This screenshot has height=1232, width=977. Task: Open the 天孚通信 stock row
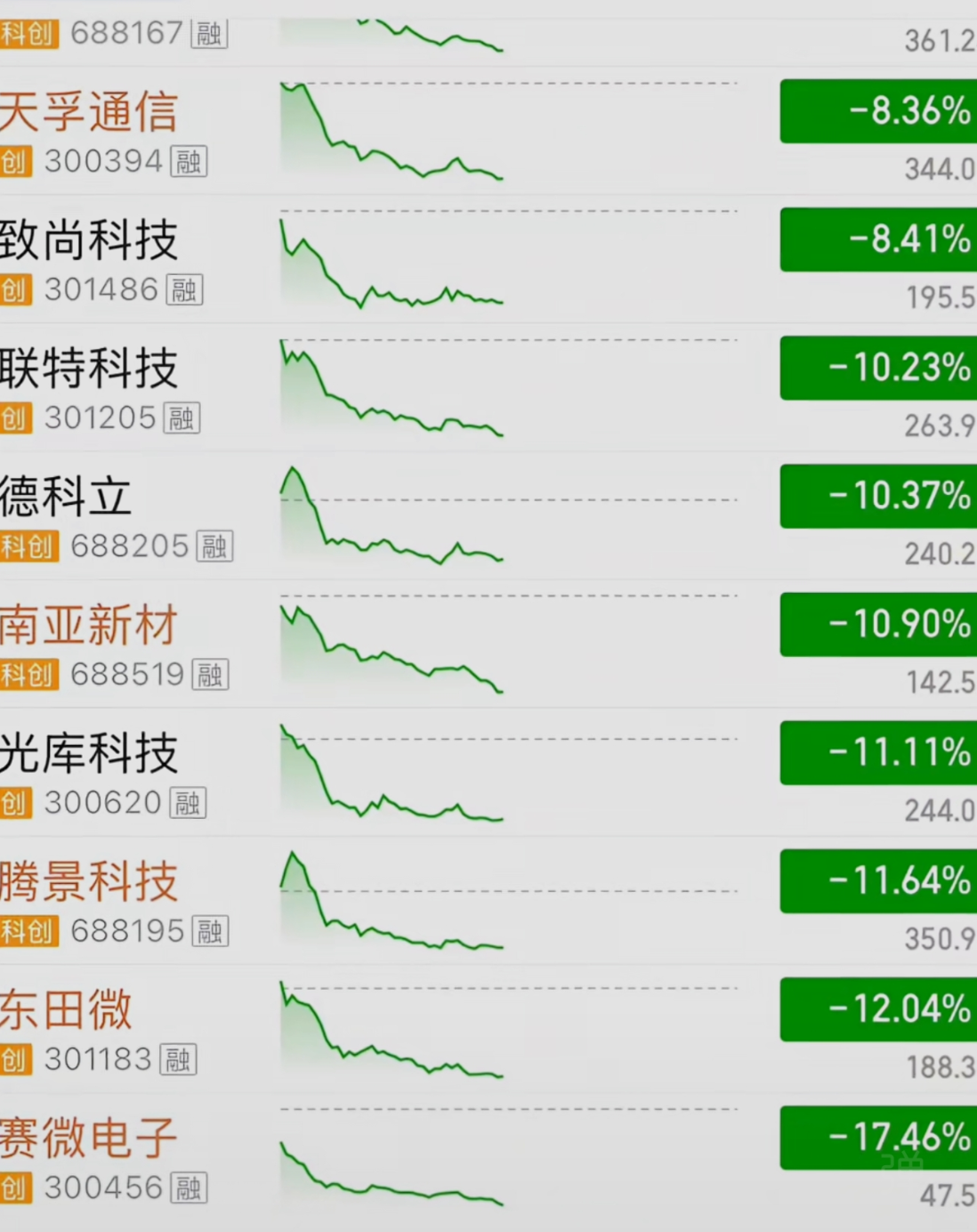[x=89, y=113]
